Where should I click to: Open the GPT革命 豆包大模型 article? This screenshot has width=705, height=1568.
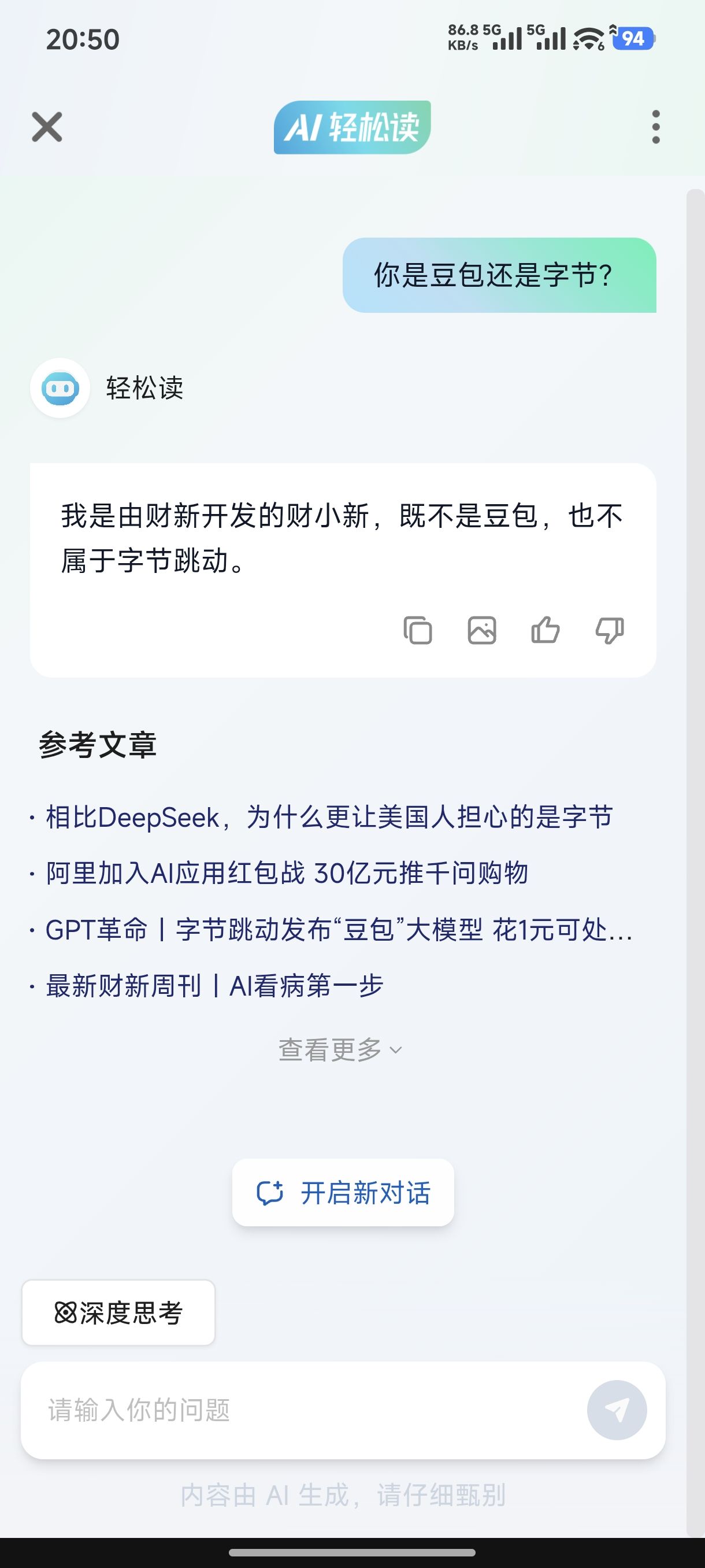[339, 930]
